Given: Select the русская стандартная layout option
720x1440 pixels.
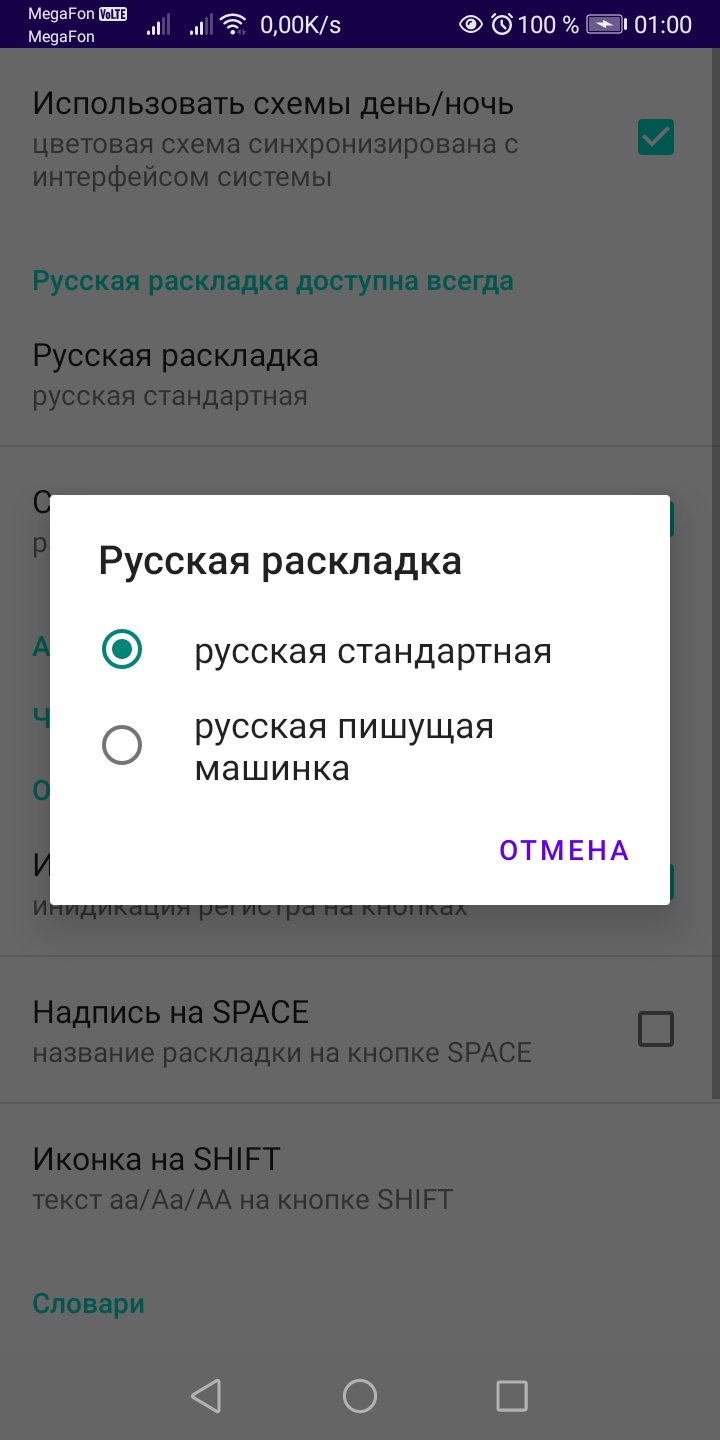Looking at the screenshot, I should point(360,651).
